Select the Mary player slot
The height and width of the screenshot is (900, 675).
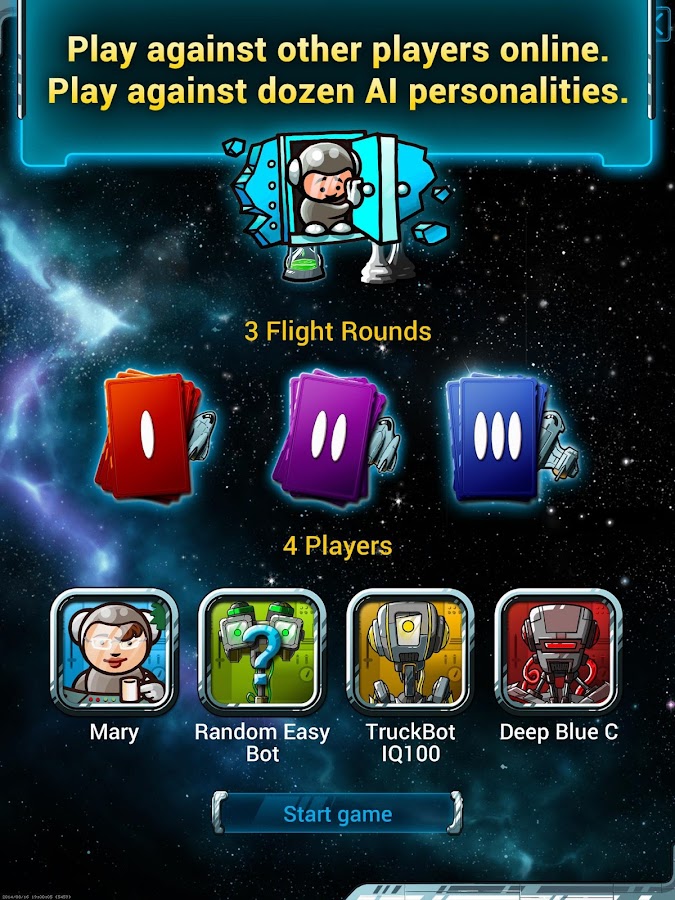[x=114, y=651]
